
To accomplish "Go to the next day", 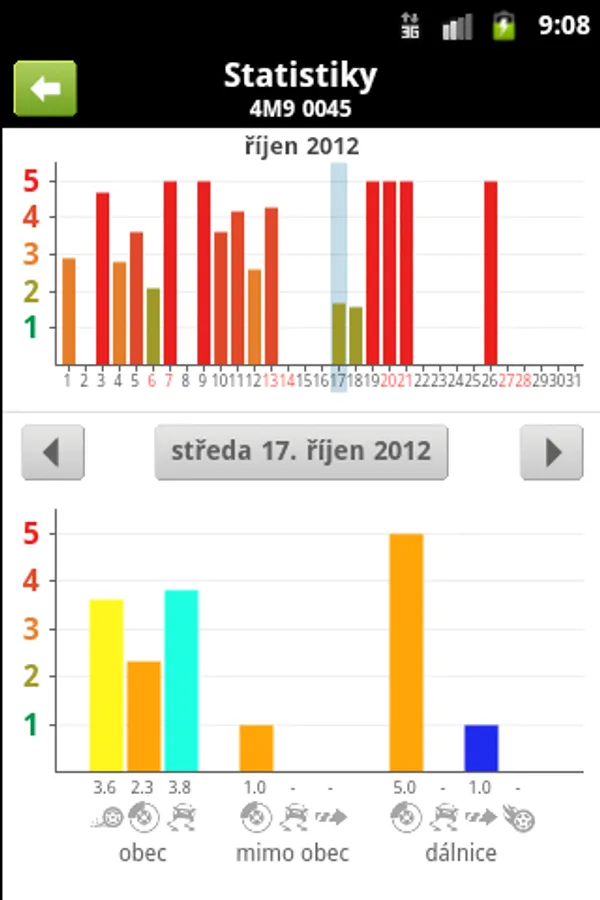I will coord(551,452).
